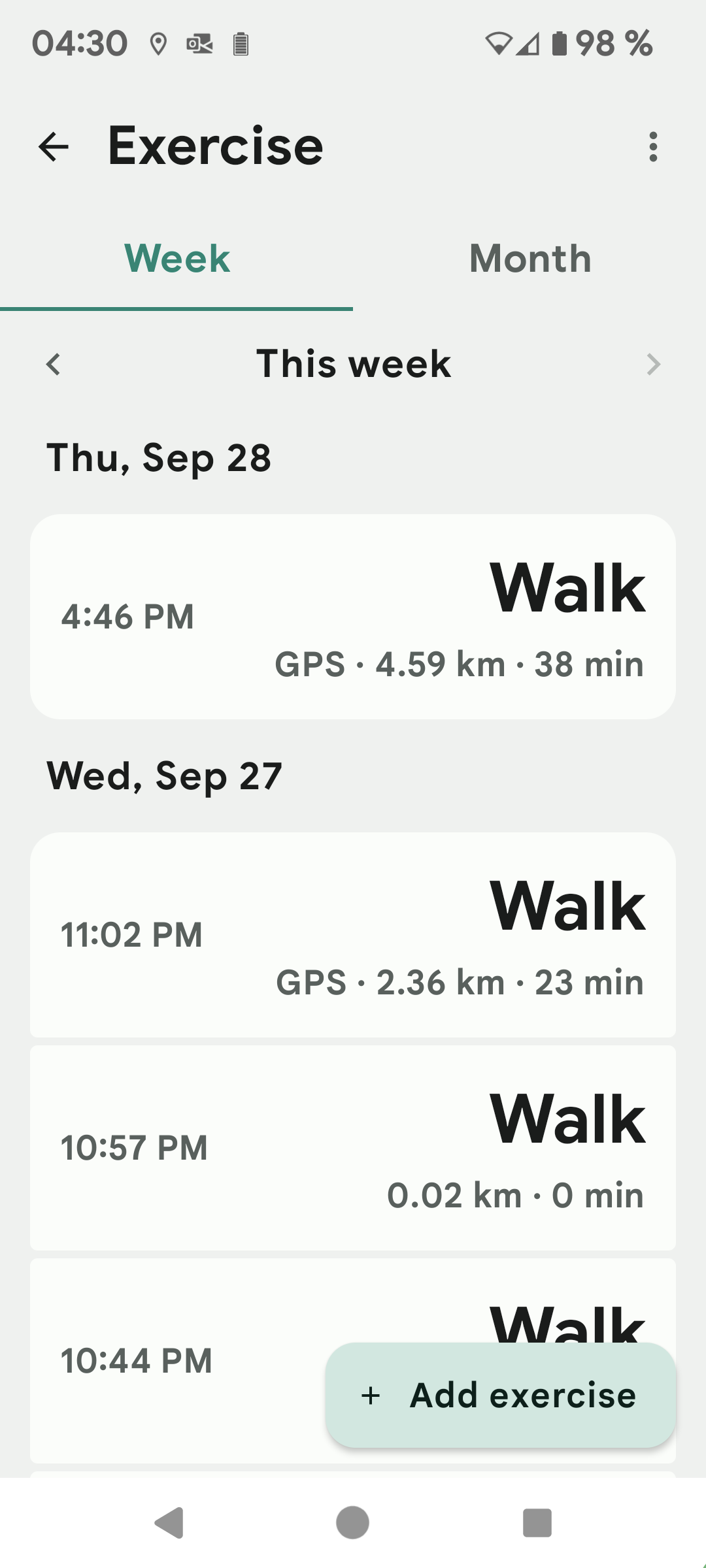Image resolution: width=706 pixels, height=1568 pixels.
Task: Open the 10:44 PM Walk entry
Action: [176, 1360]
